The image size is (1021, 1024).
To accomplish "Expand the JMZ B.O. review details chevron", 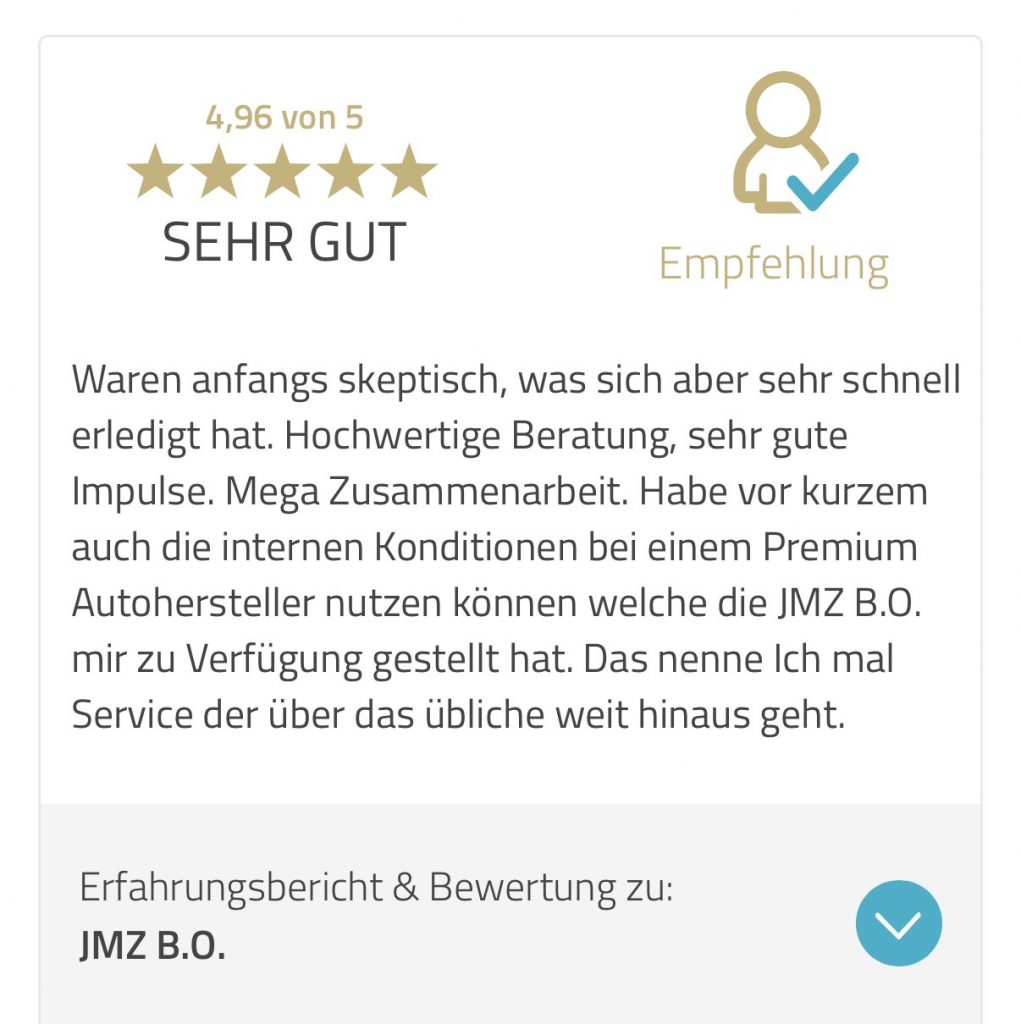I will (898, 923).
